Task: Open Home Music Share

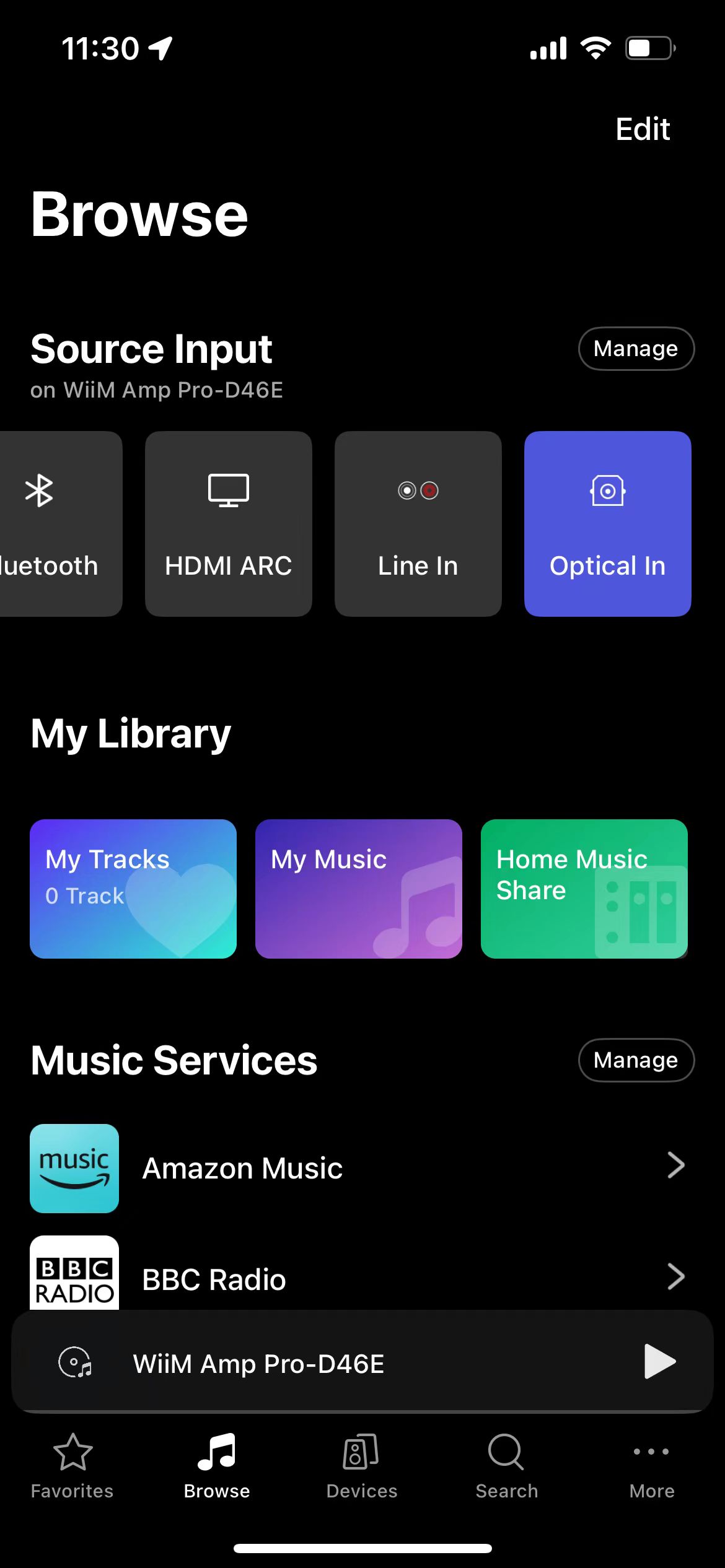Action: click(584, 889)
